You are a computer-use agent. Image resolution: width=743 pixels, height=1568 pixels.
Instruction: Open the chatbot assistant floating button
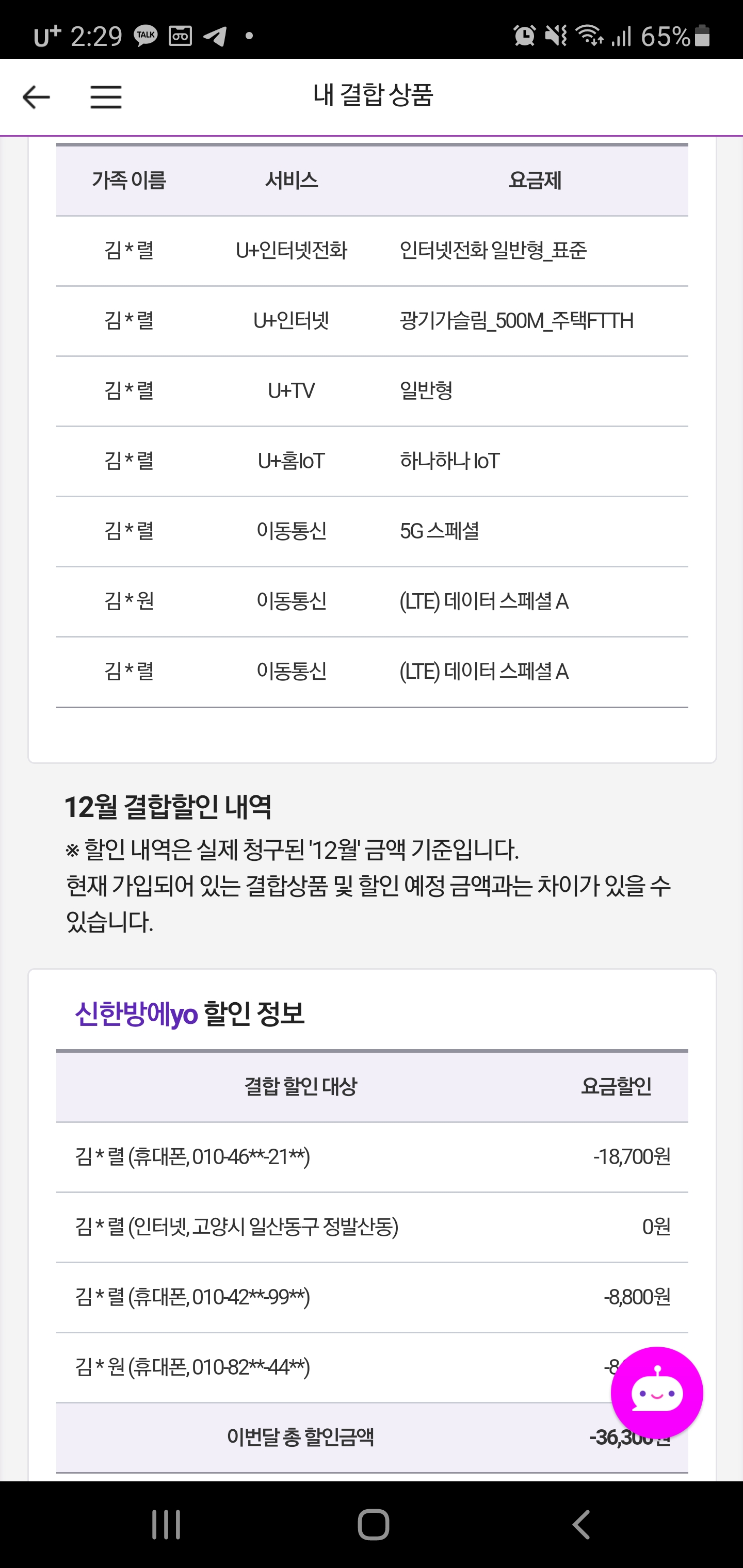656,1393
